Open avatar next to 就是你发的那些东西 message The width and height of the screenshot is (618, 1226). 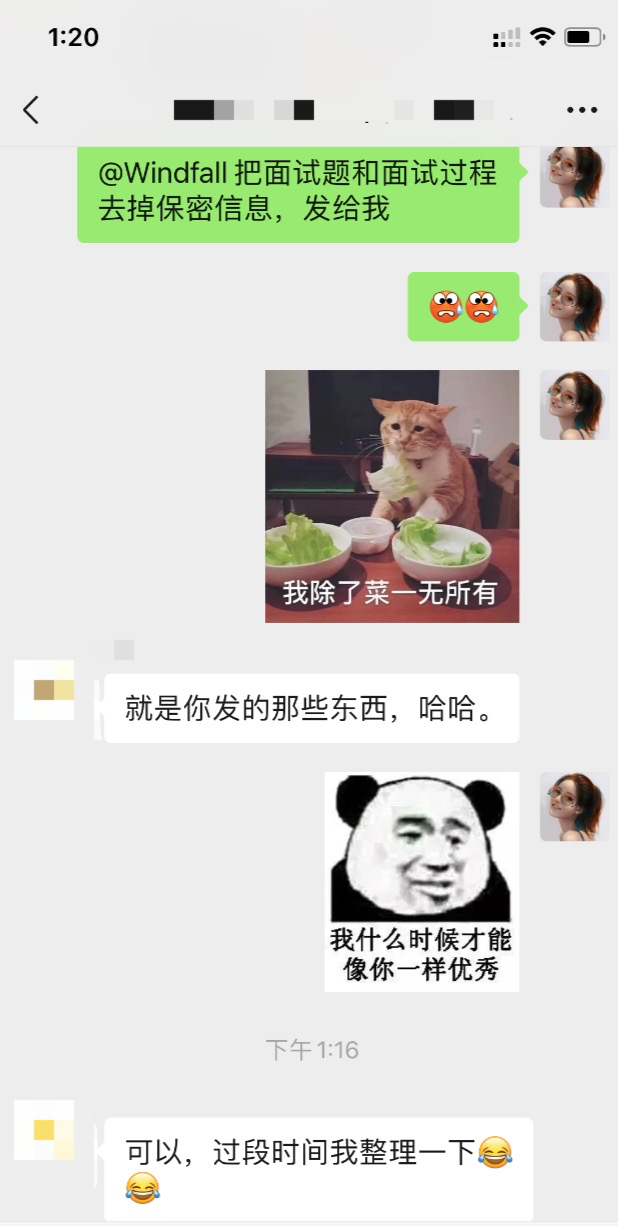44,690
